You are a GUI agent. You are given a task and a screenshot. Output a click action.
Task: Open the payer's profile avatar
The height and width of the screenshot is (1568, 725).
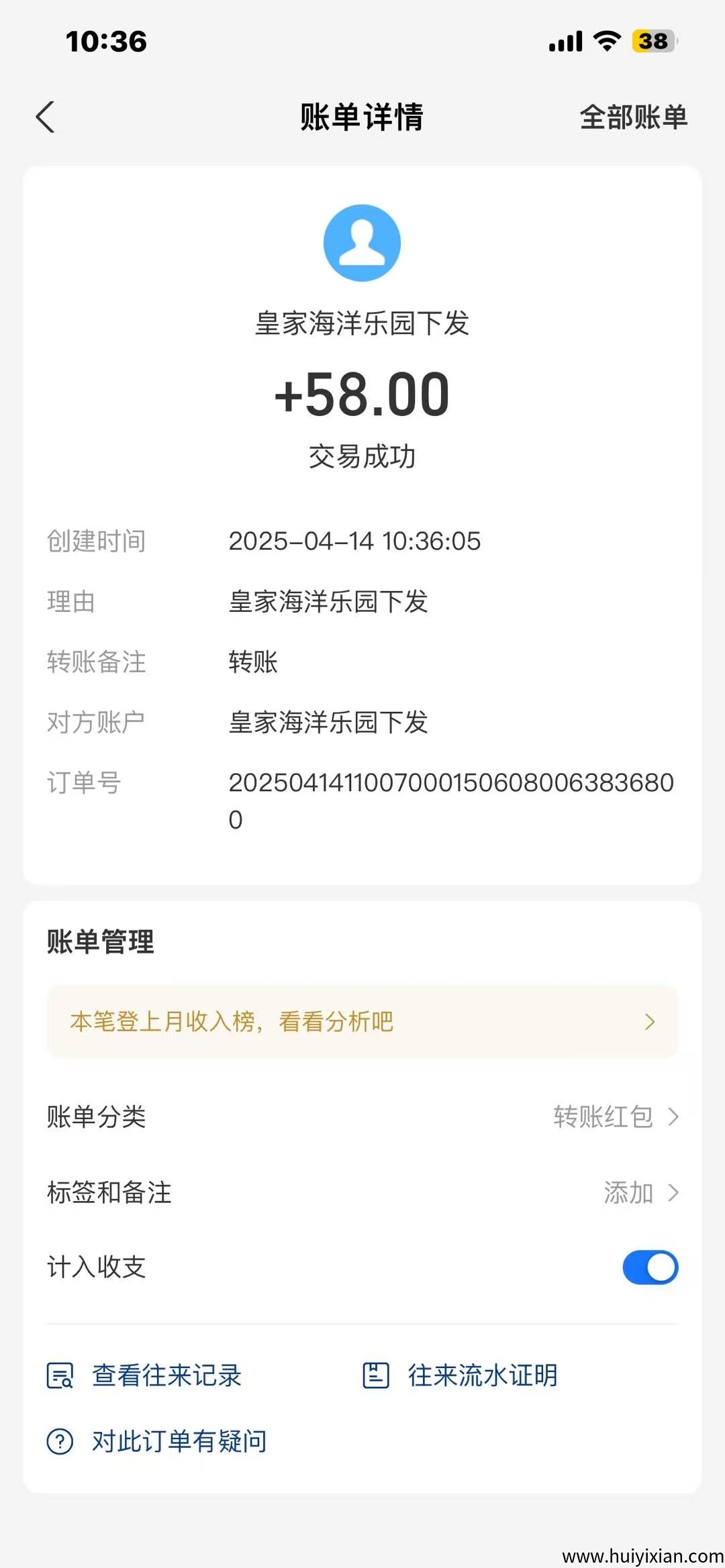pyautogui.click(x=362, y=243)
